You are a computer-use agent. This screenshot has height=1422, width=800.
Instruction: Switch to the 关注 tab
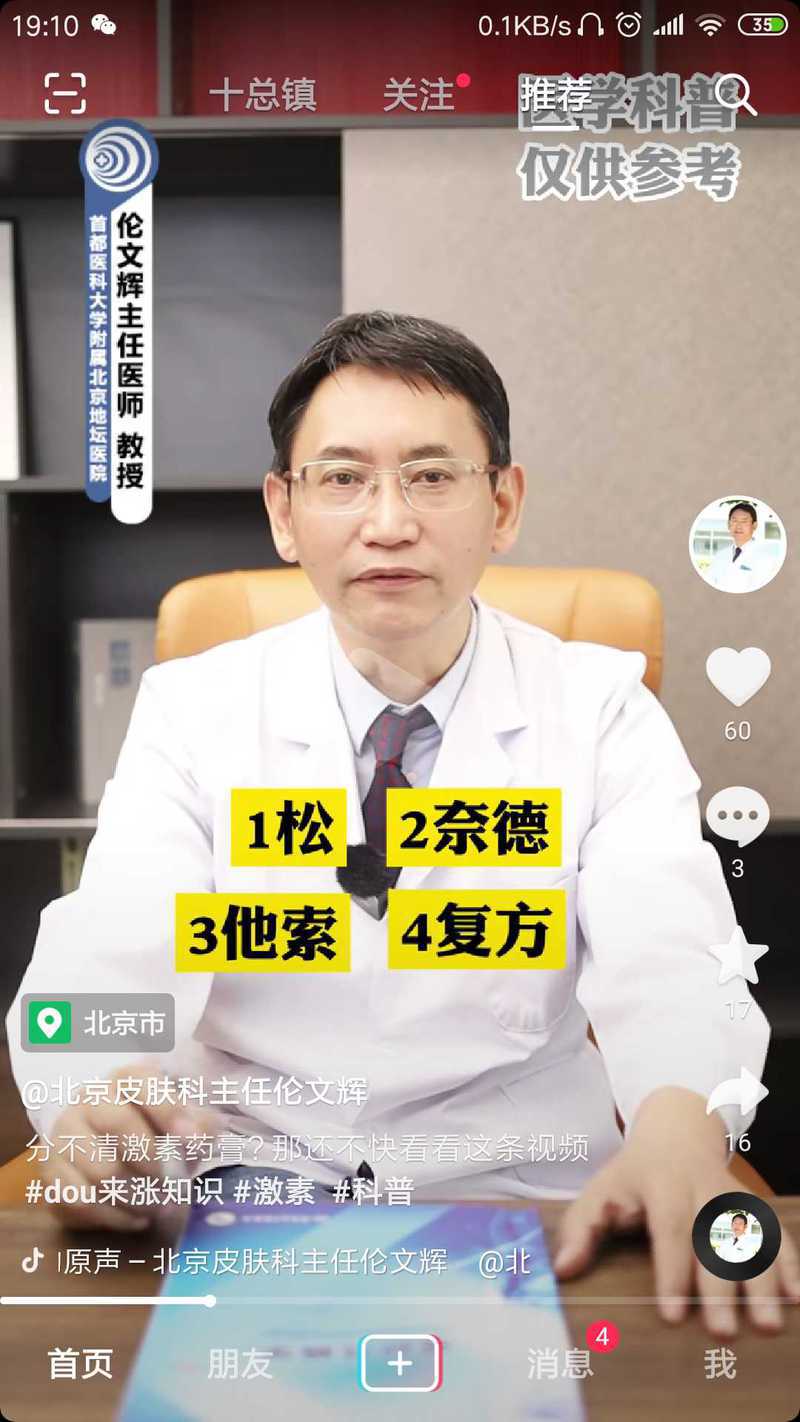419,96
